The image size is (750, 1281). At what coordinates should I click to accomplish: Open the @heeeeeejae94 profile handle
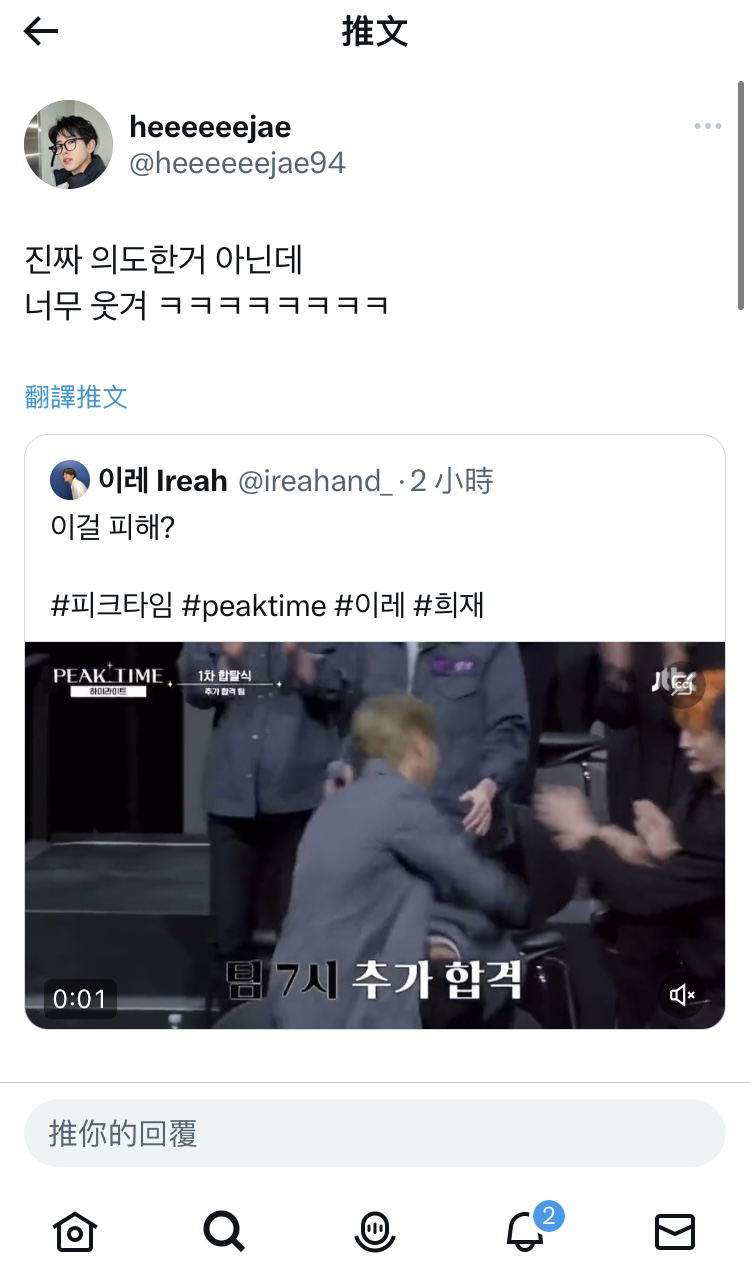[237, 163]
